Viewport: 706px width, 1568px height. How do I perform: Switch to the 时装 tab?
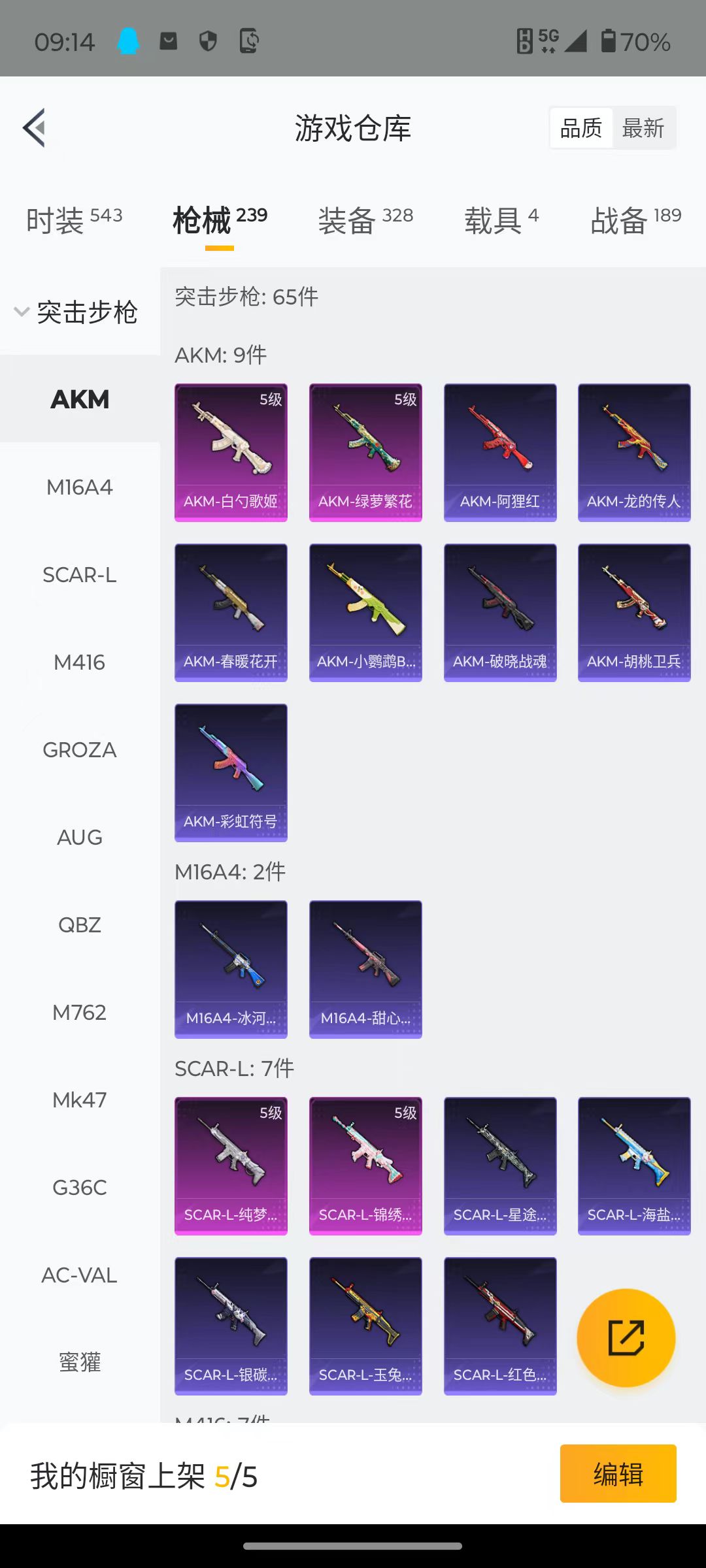pyautogui.click(x=74, y=220)
